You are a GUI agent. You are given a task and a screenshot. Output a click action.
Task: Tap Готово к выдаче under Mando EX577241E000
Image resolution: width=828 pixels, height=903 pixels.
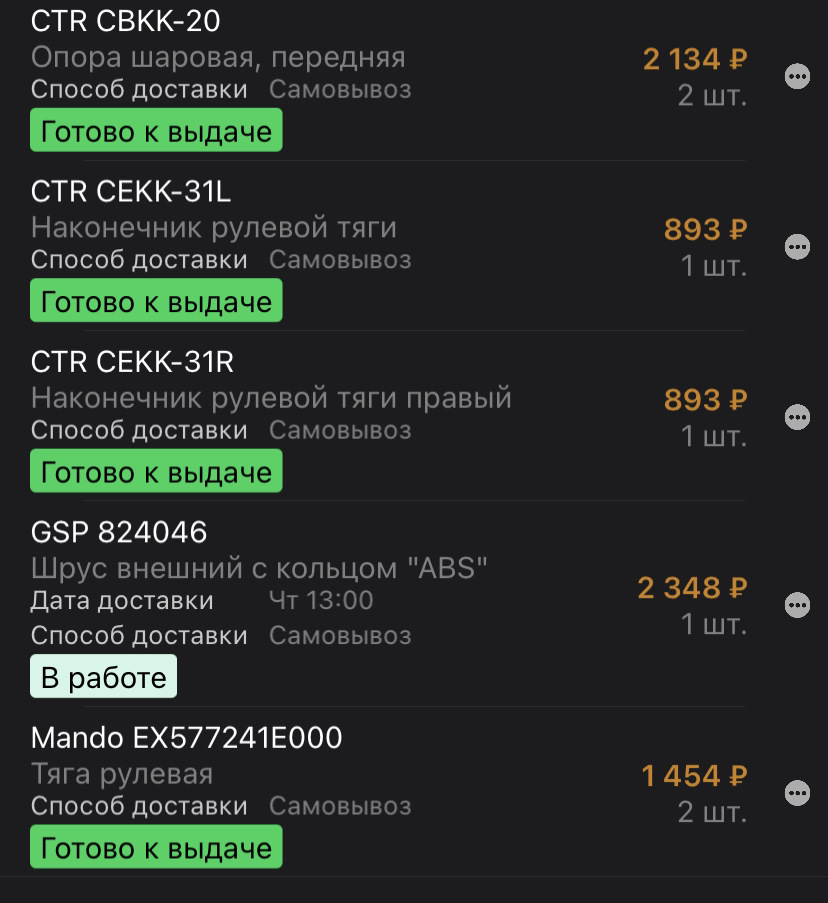156,847
